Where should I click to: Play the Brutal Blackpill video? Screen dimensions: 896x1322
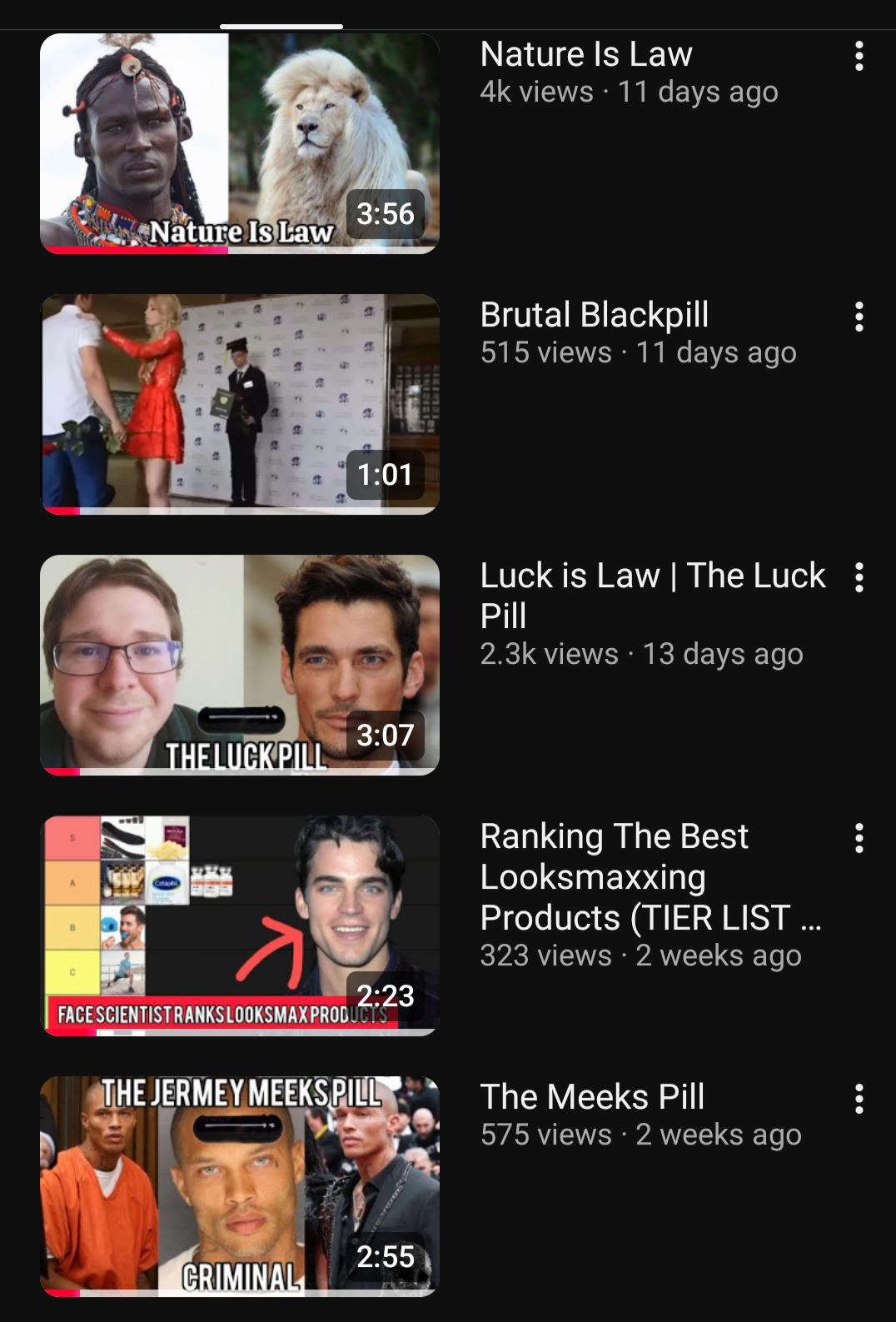[x=240, y=404]
